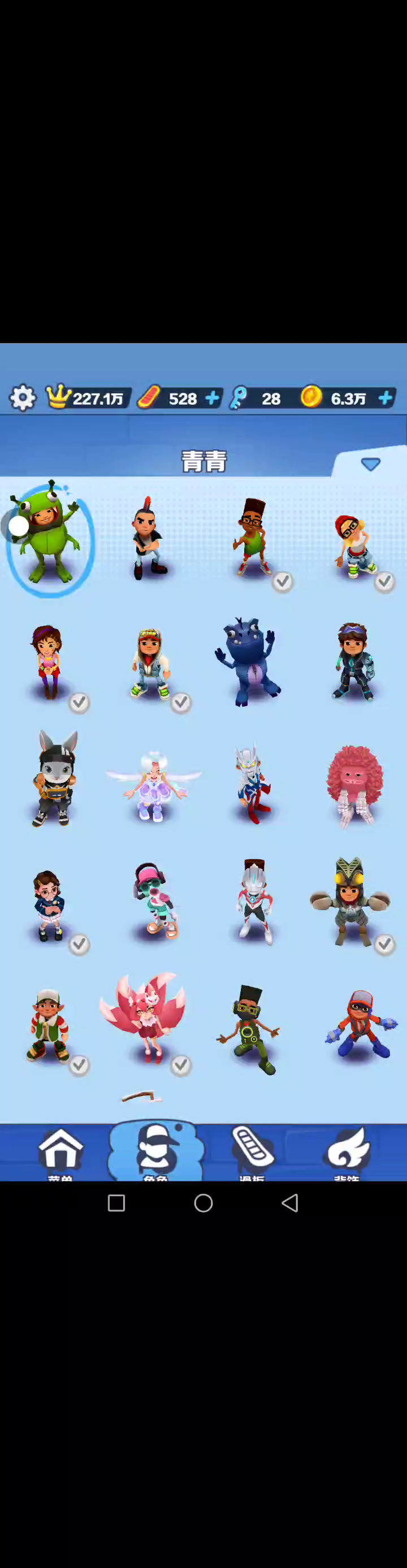The height and width of the screenshot is (1568, 407).
Task: Pick the orange suit blue-gloved character
Action: tap(360, 1024)
